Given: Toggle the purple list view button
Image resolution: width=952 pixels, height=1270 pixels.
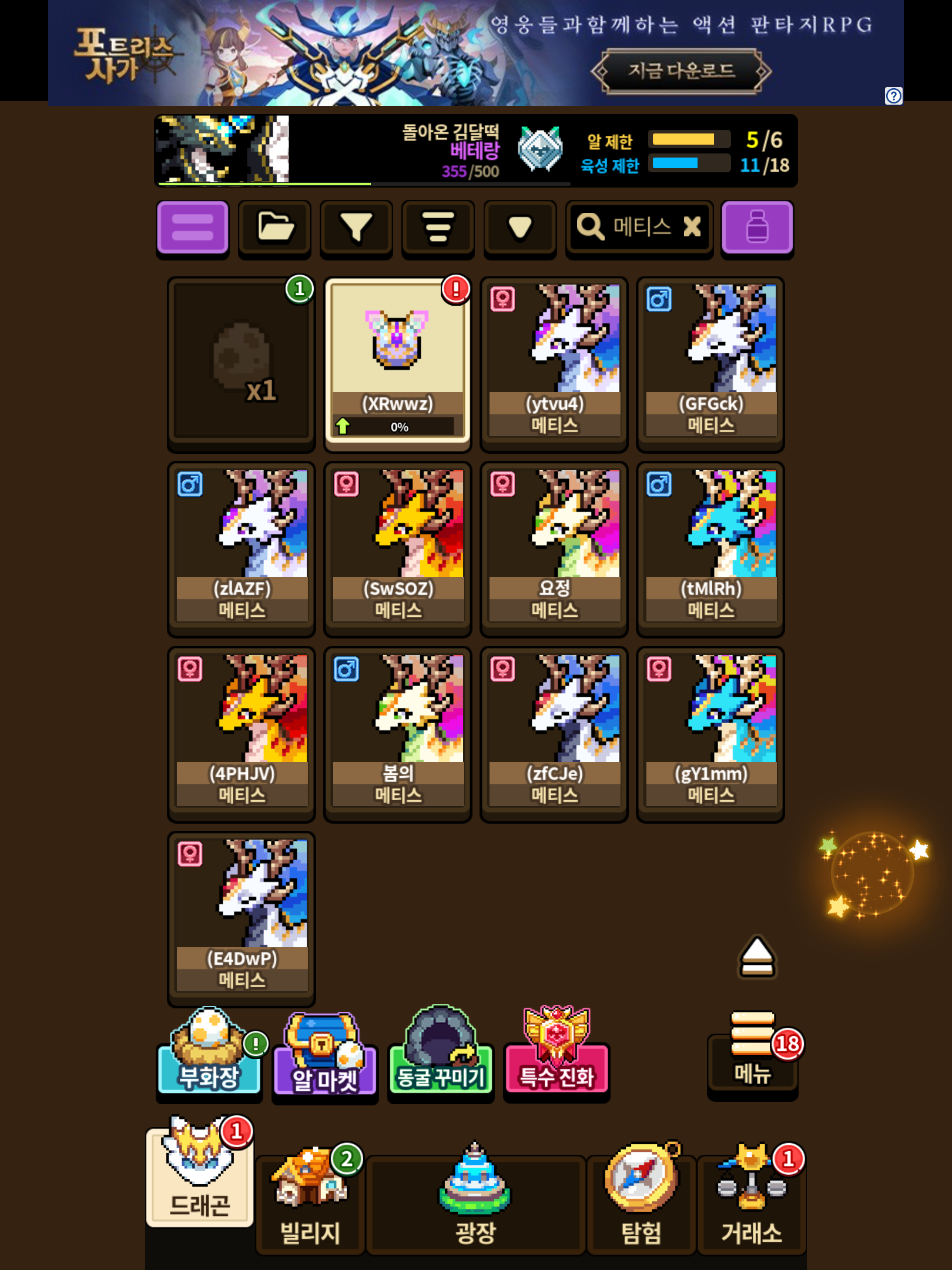Looking at the screenshot, I should coord(193,228).
